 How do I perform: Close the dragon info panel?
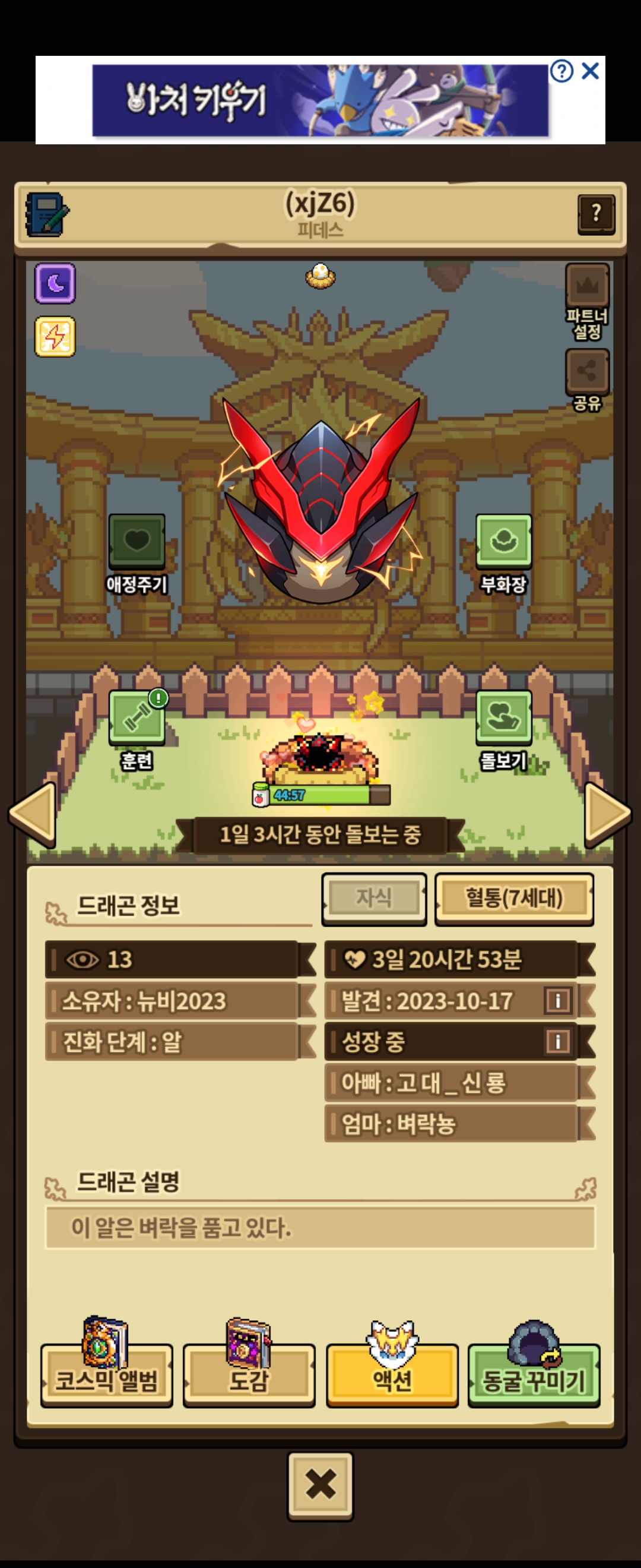click(320, 1485)
